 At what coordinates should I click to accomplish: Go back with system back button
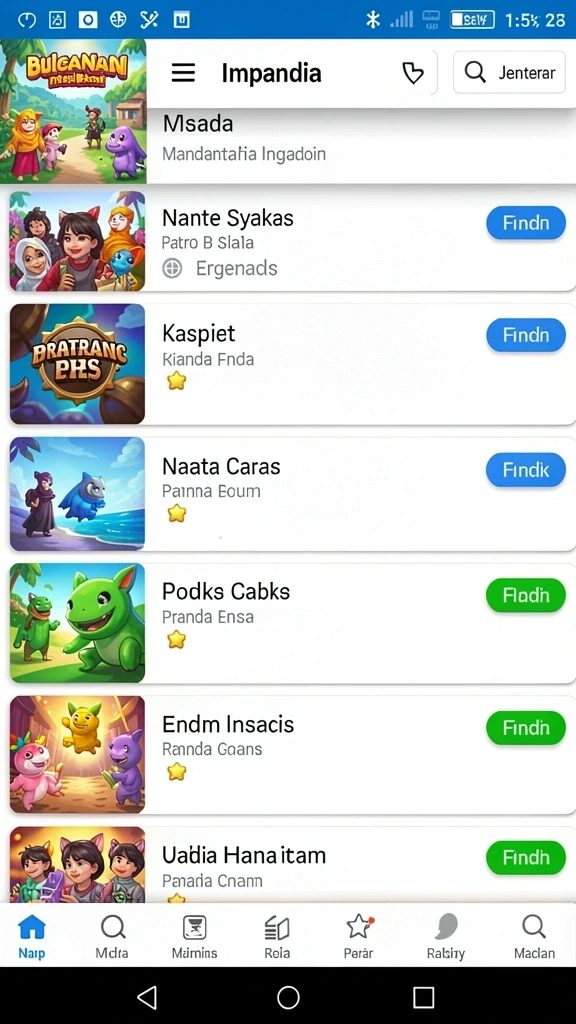148,997
